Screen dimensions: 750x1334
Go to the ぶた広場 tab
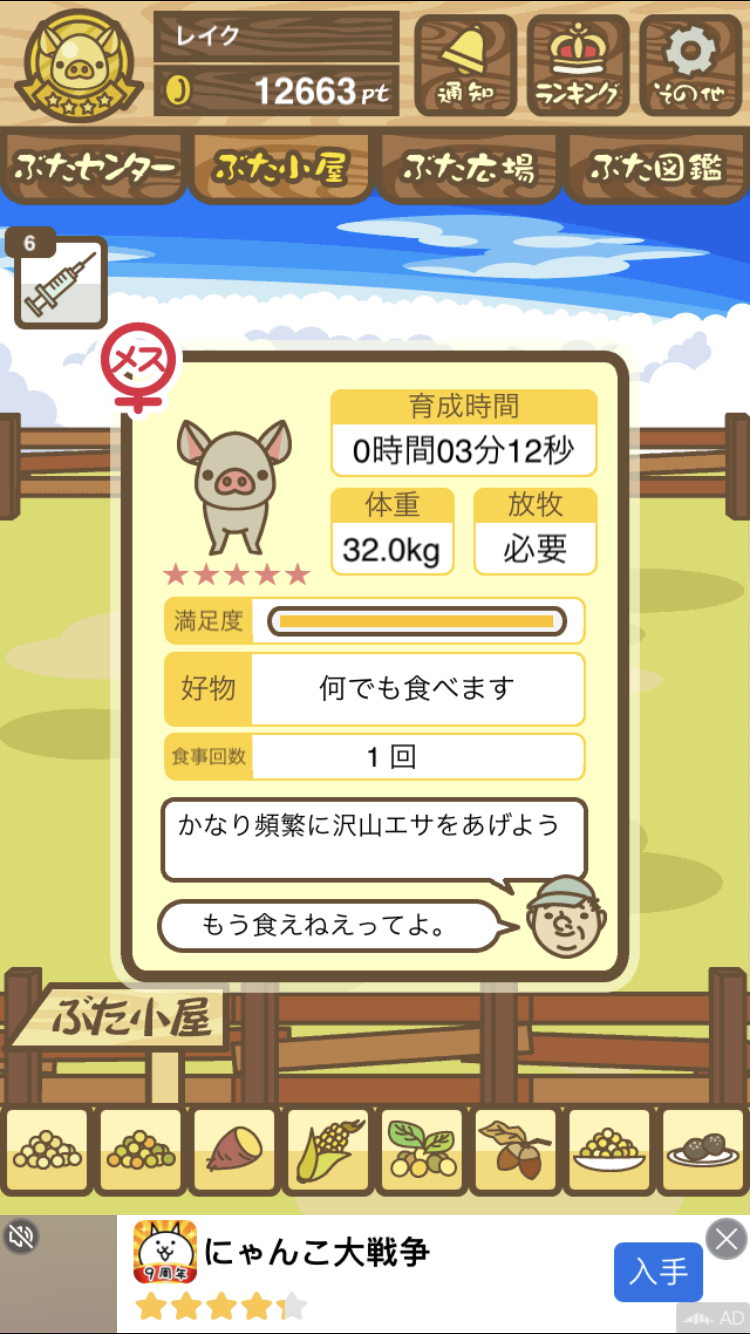[x=468, y=167]
